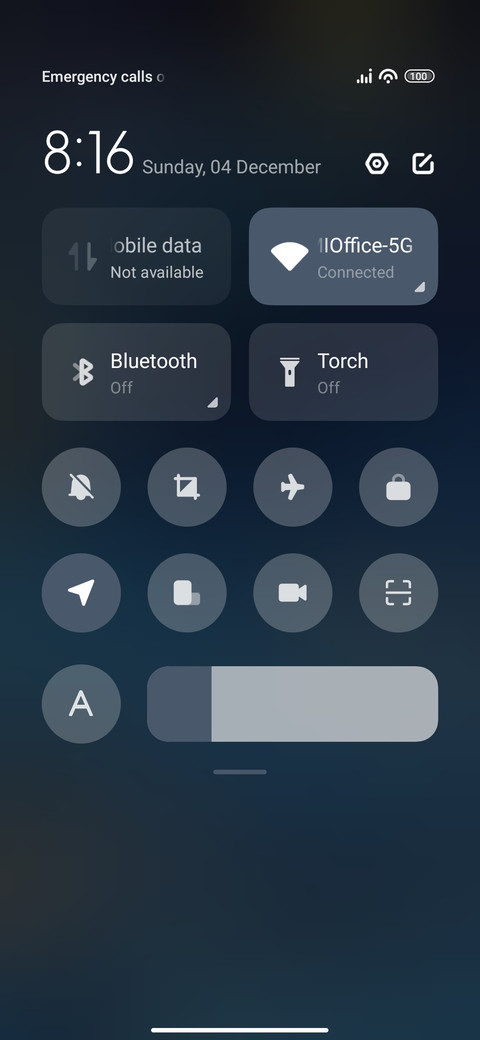Toggle the Wi-Fi tile showing Connected
The width and height of the screenshot is (480, 1040).
pos(343,256)
